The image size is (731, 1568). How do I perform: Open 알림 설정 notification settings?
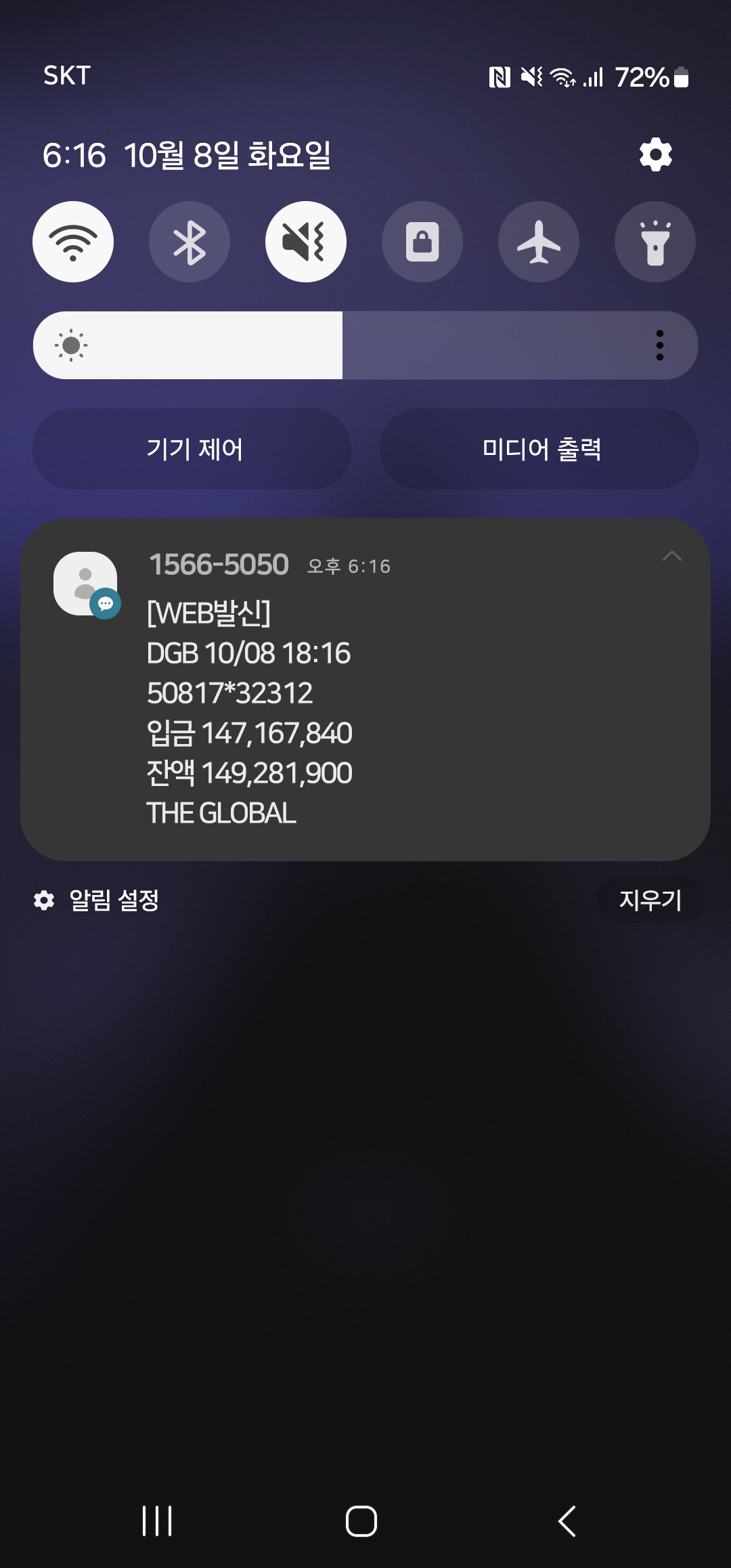(97, 900)
